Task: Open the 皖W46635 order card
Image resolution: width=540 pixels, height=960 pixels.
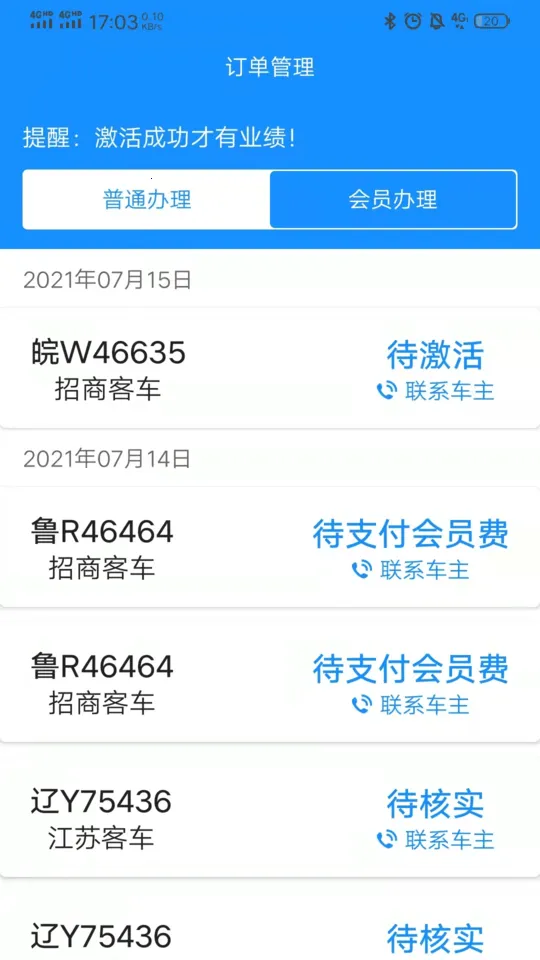Action: click(269, 368)
